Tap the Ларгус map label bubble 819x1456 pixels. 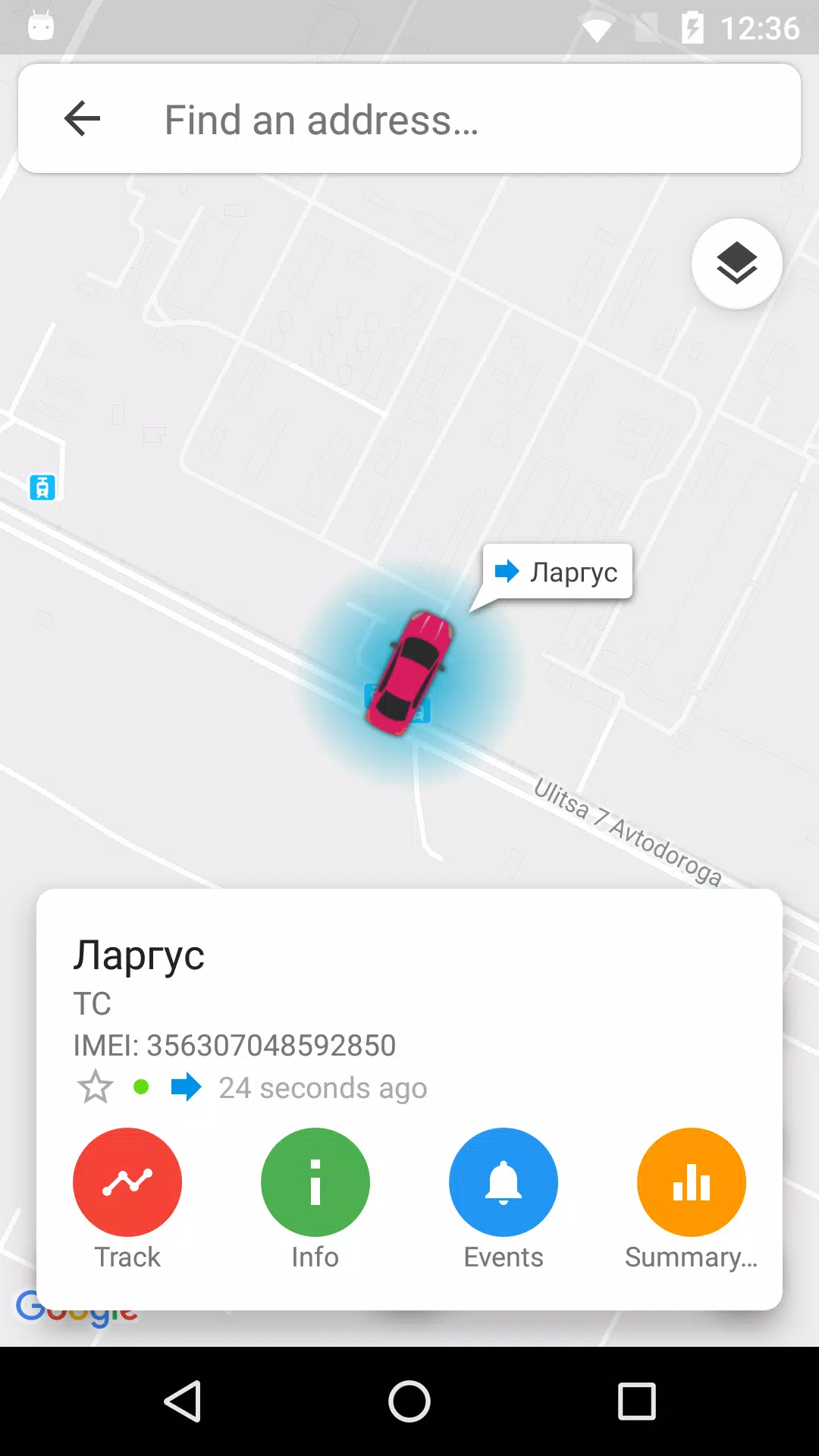pyautogui.click(x=557, y=572)
